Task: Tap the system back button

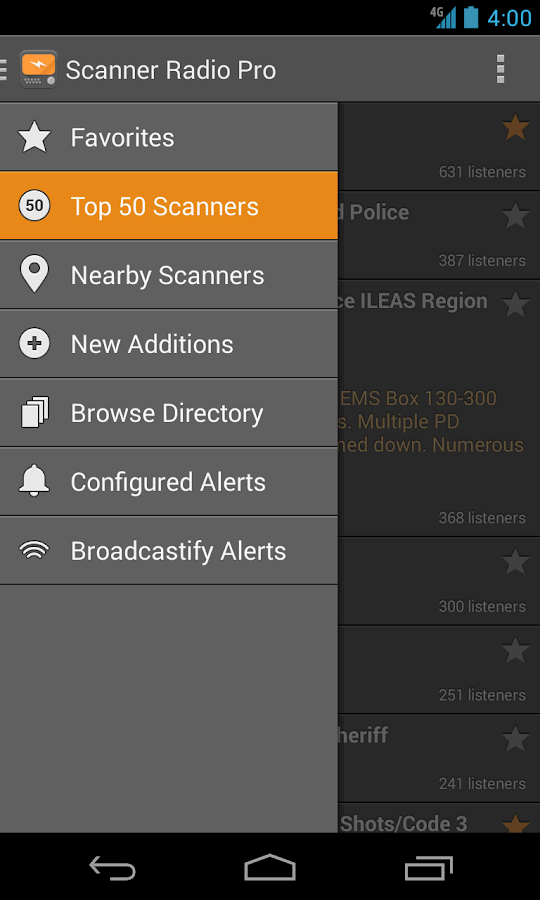Action: (x=112, y=867)
